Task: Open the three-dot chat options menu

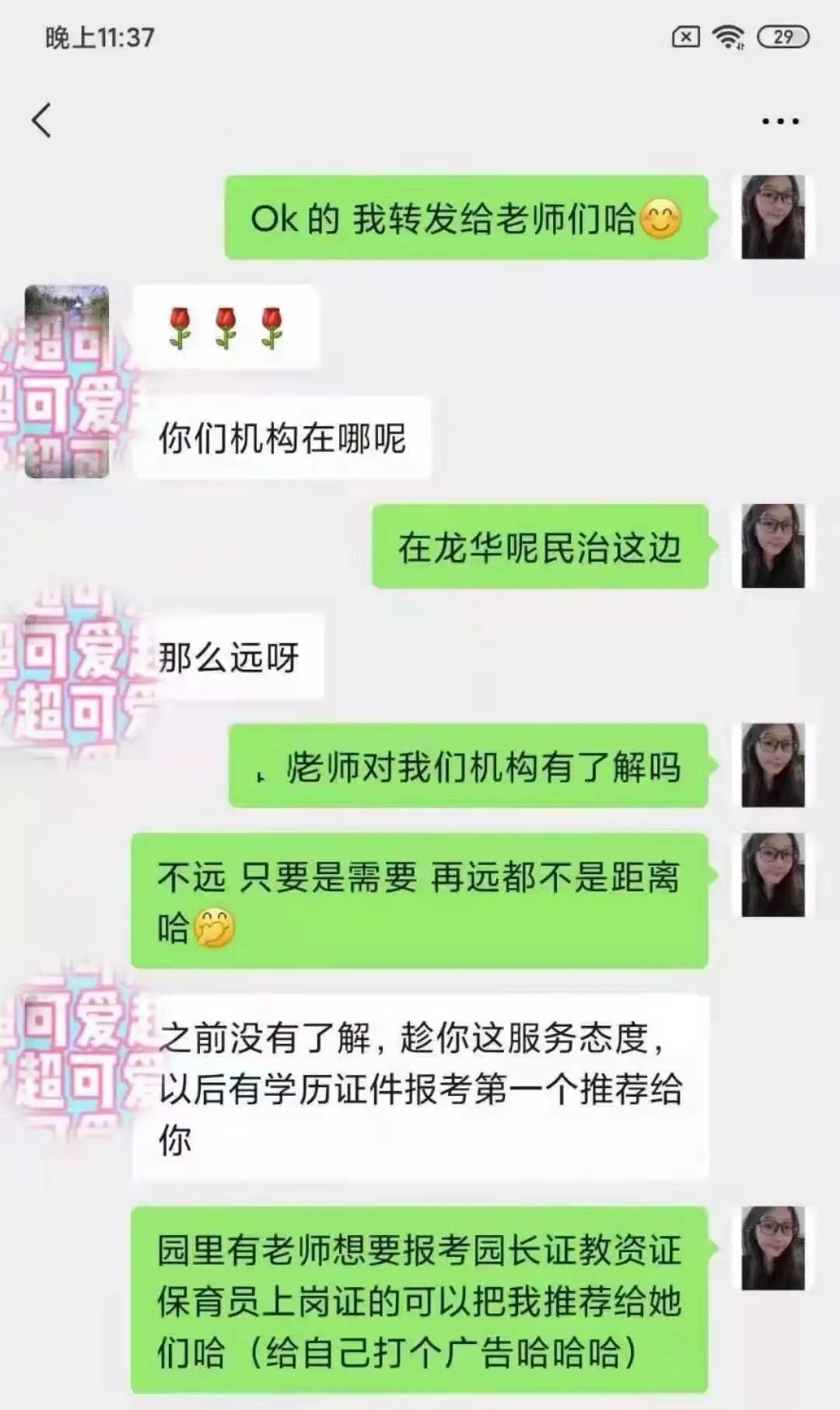Action: (x=779, y=121)
